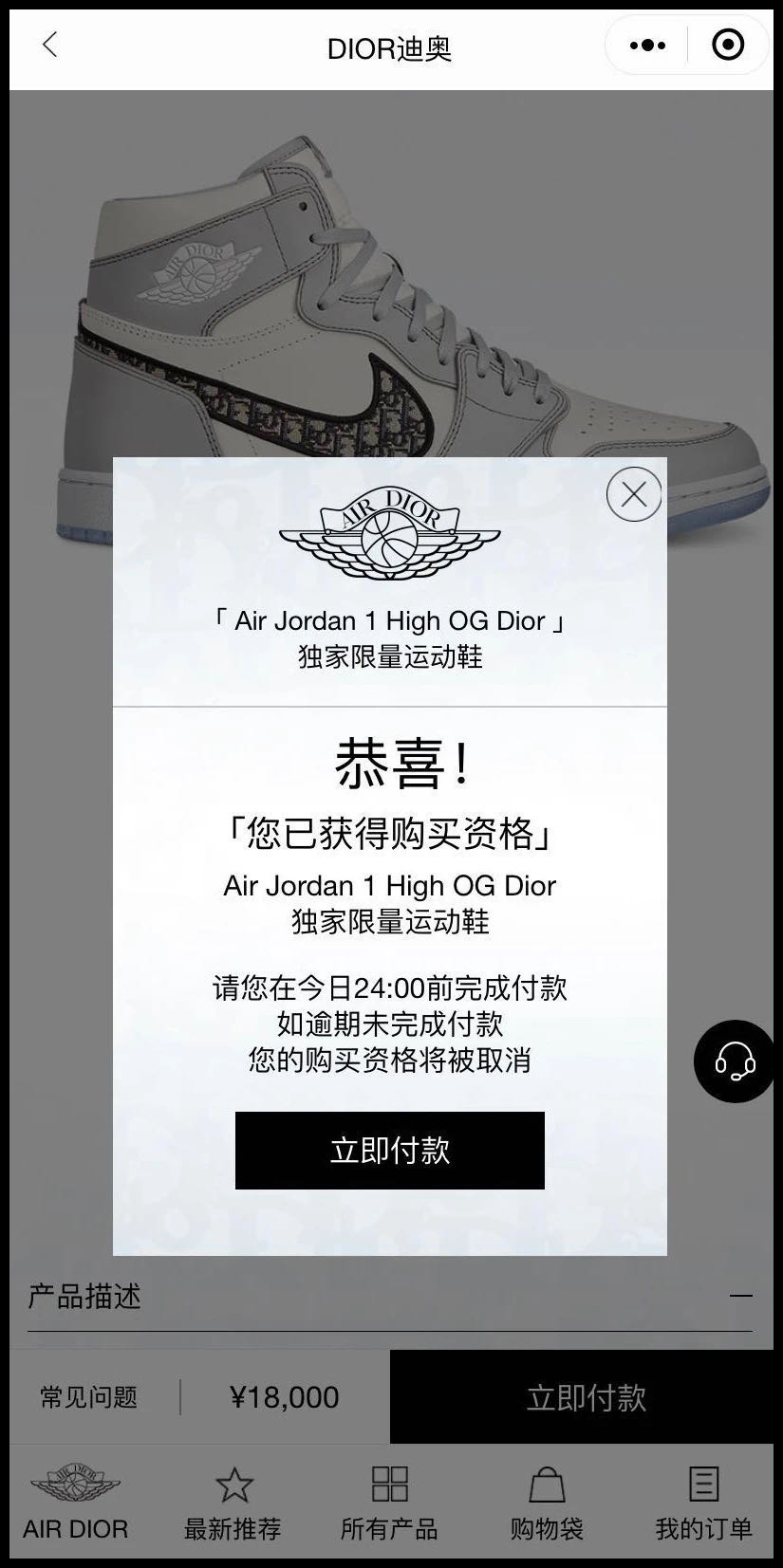Open the 购物袋 shopping bag tab
The width and height of the screenshot is (783, 1568).
point(547,1503)
